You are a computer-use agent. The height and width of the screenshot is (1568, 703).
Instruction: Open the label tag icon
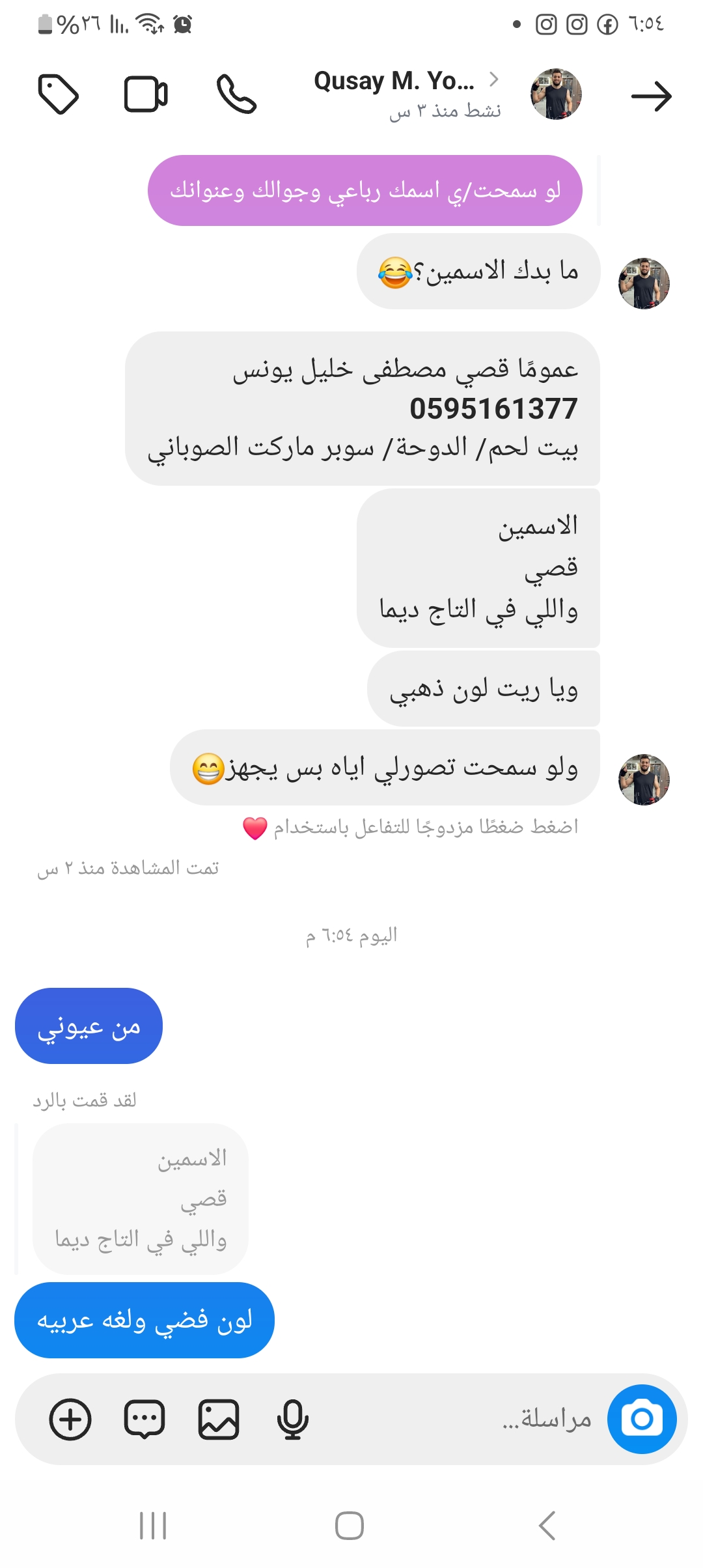tap(59, 94)
